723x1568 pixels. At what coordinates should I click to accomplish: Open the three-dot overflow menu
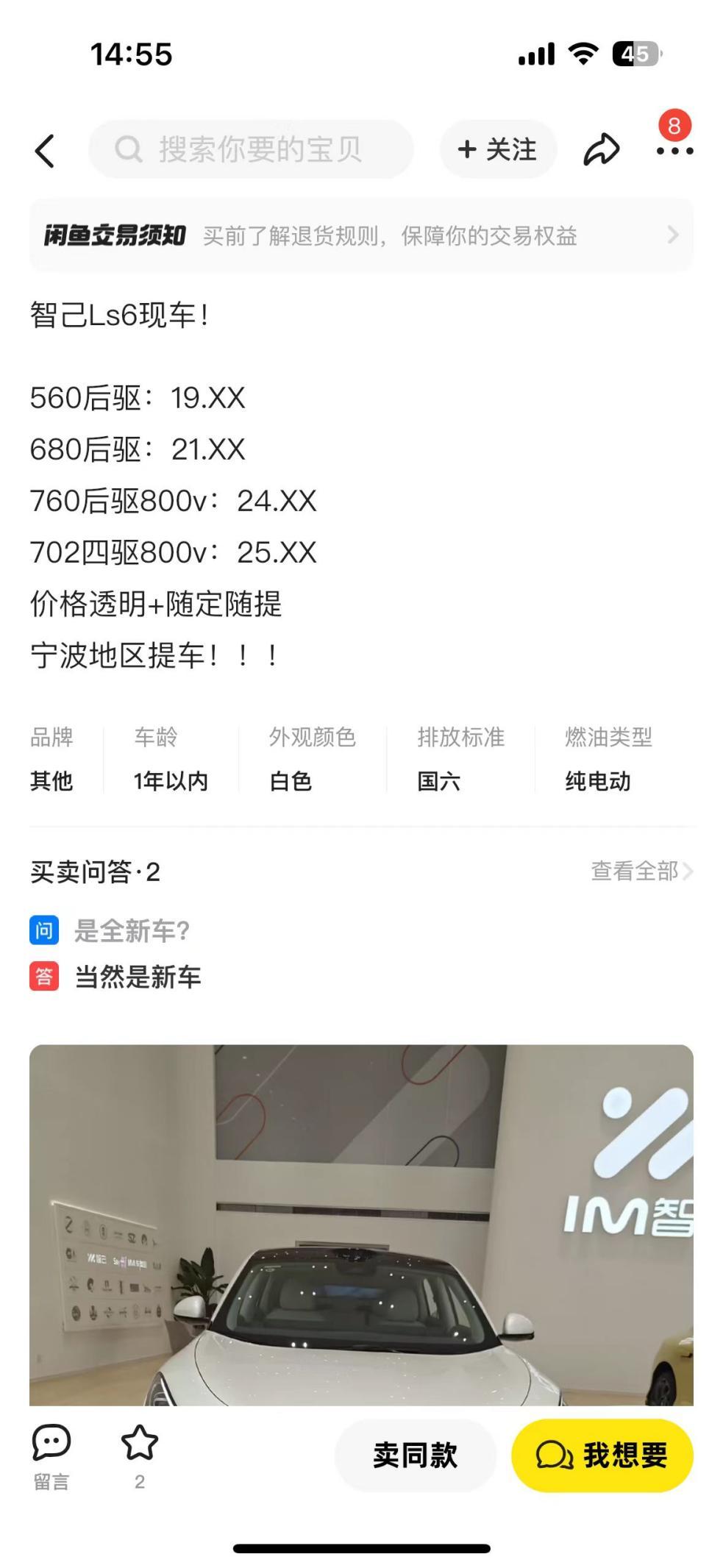point(674,151)
